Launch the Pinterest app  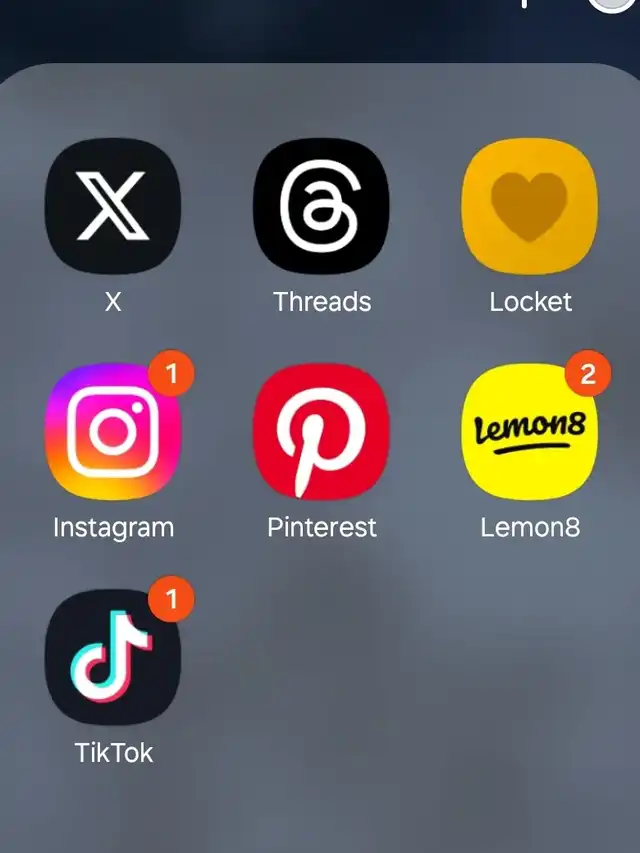coord(321,431)
